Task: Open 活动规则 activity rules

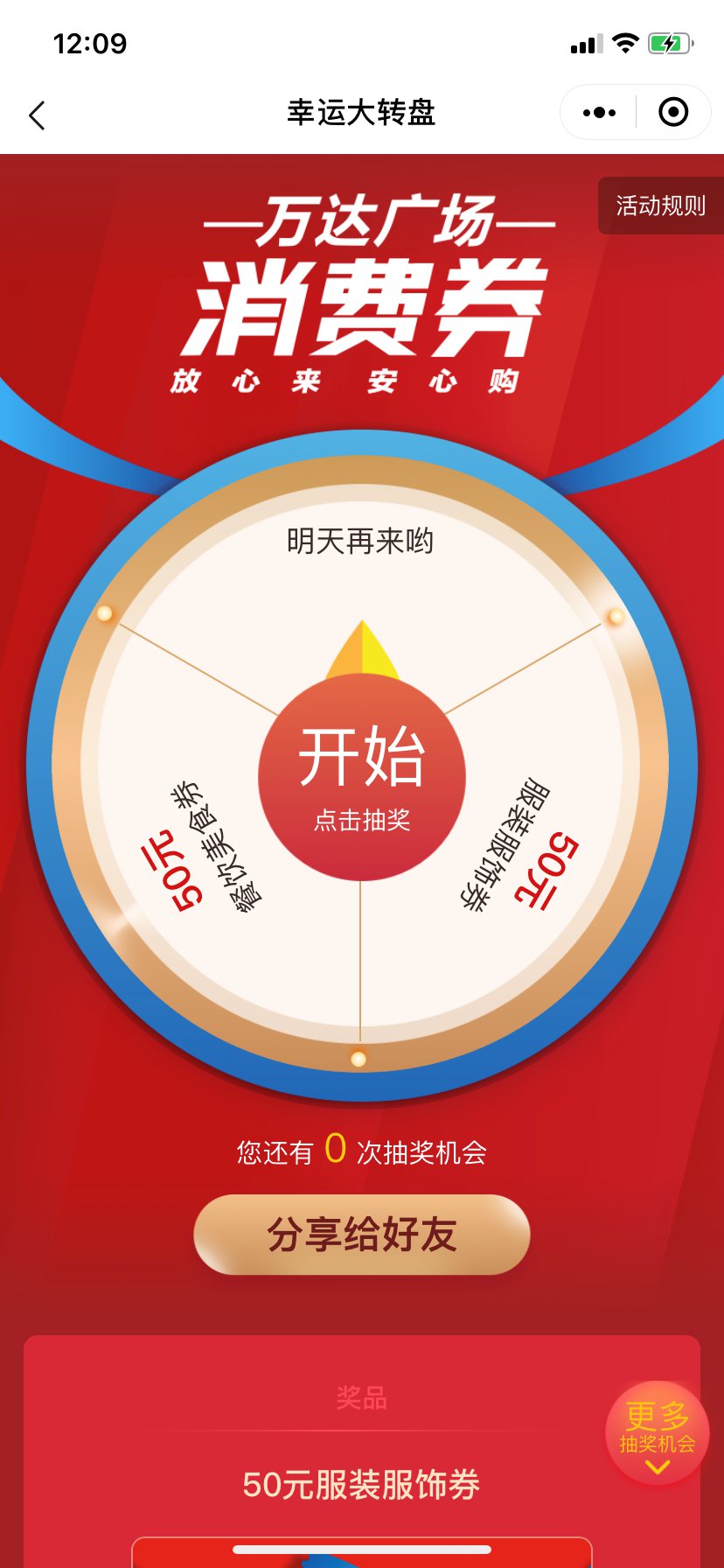Action: coord(660,206)
